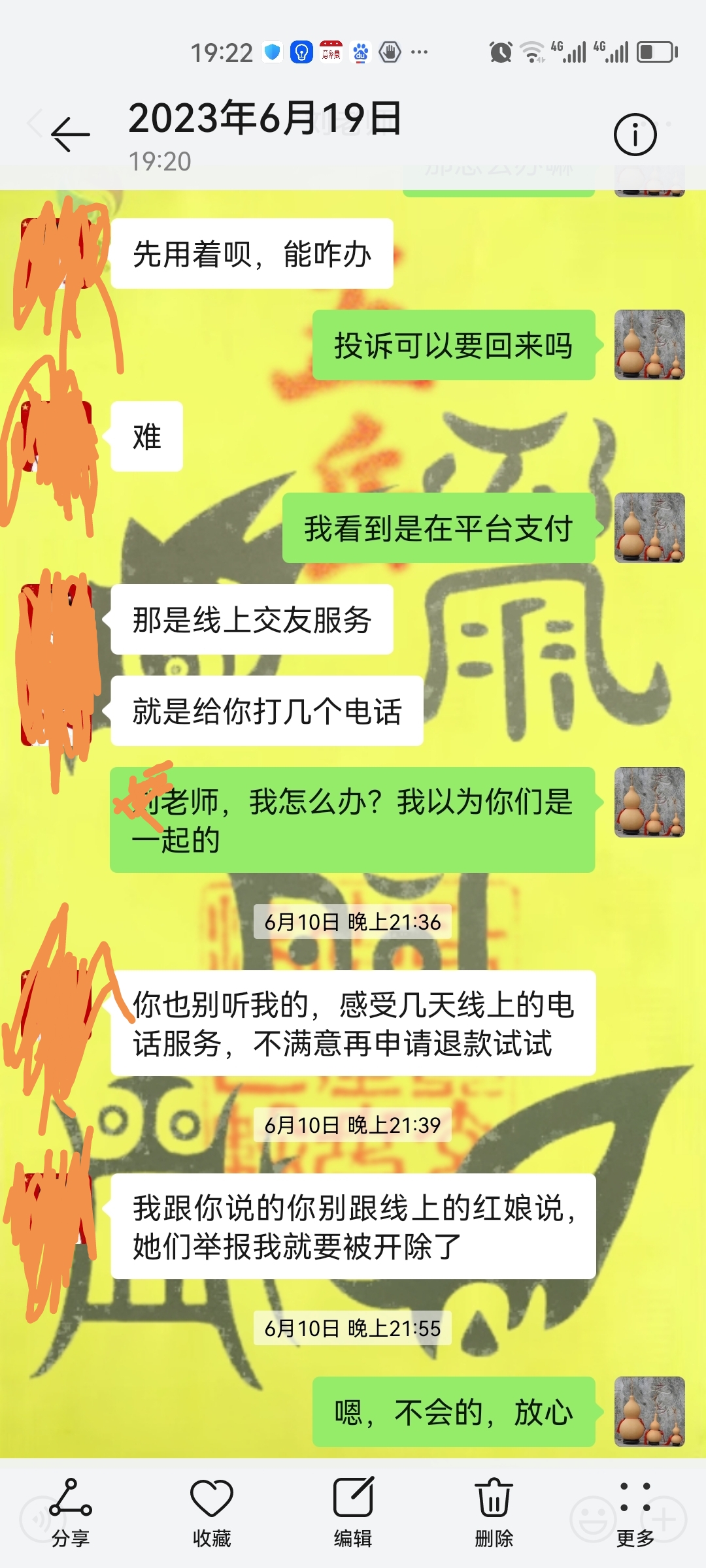Open the 编辑 editing tool
This screenshot has height=1568, width=706.
point(353,1512)
